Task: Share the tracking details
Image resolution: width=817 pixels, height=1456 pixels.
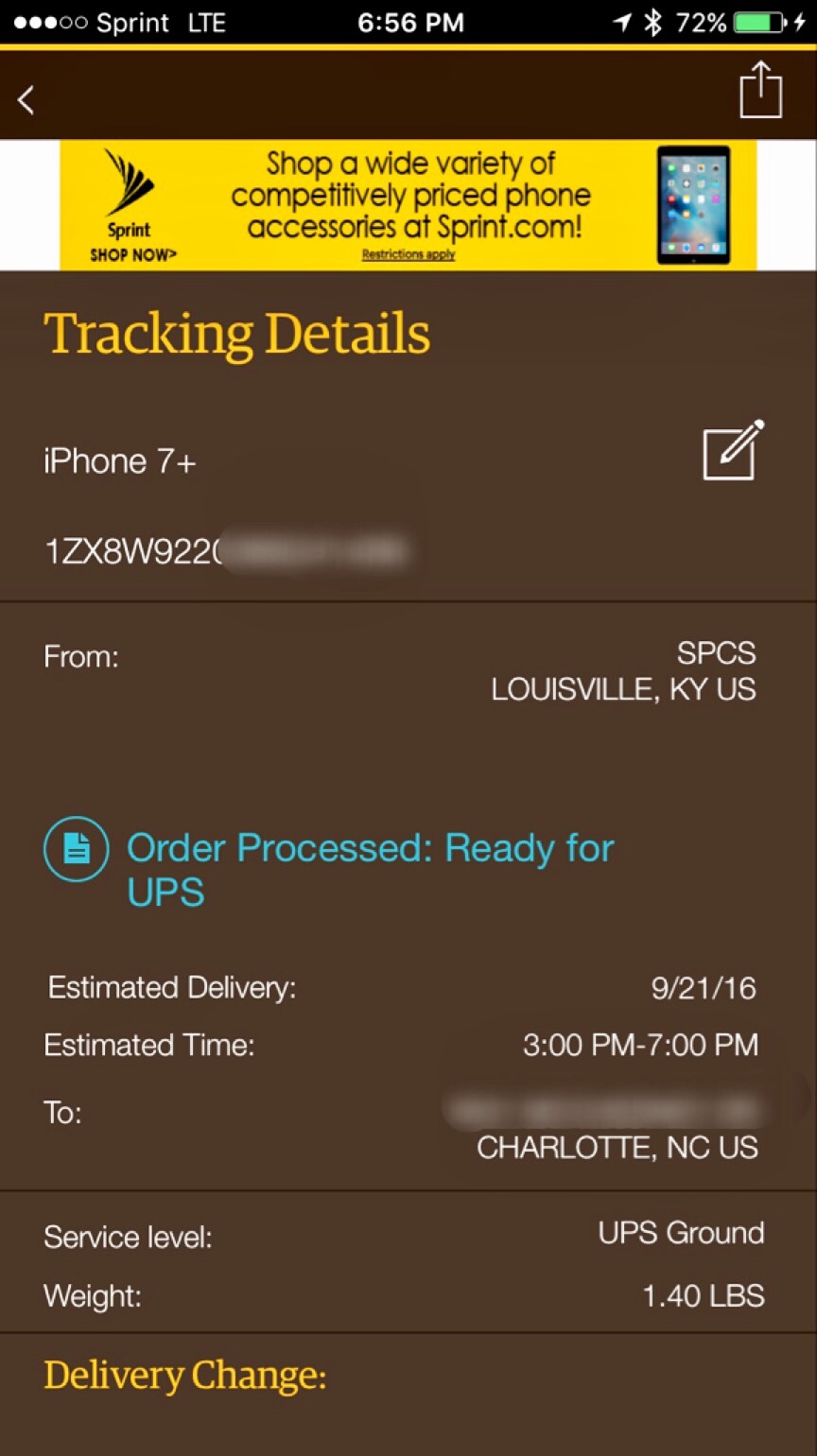Action: pyautogui.click(x=760, y=91)
